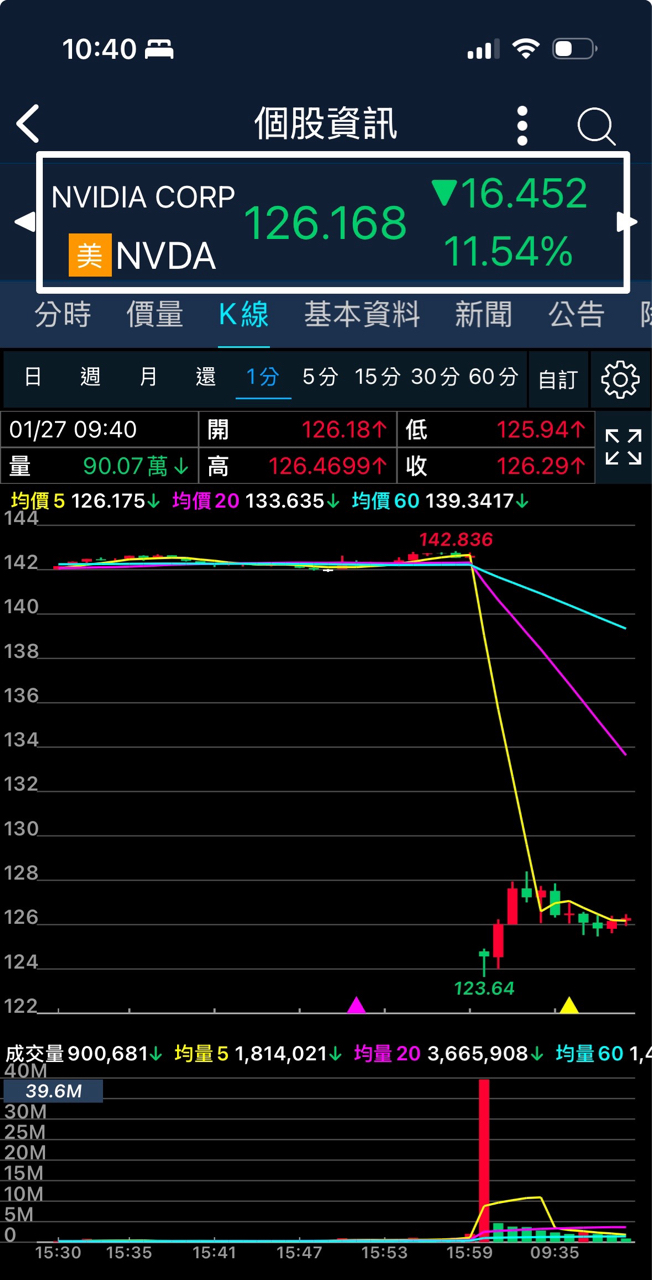Select the K線 tab
The image size is (652, 1280).
click(x=243, y=315)
